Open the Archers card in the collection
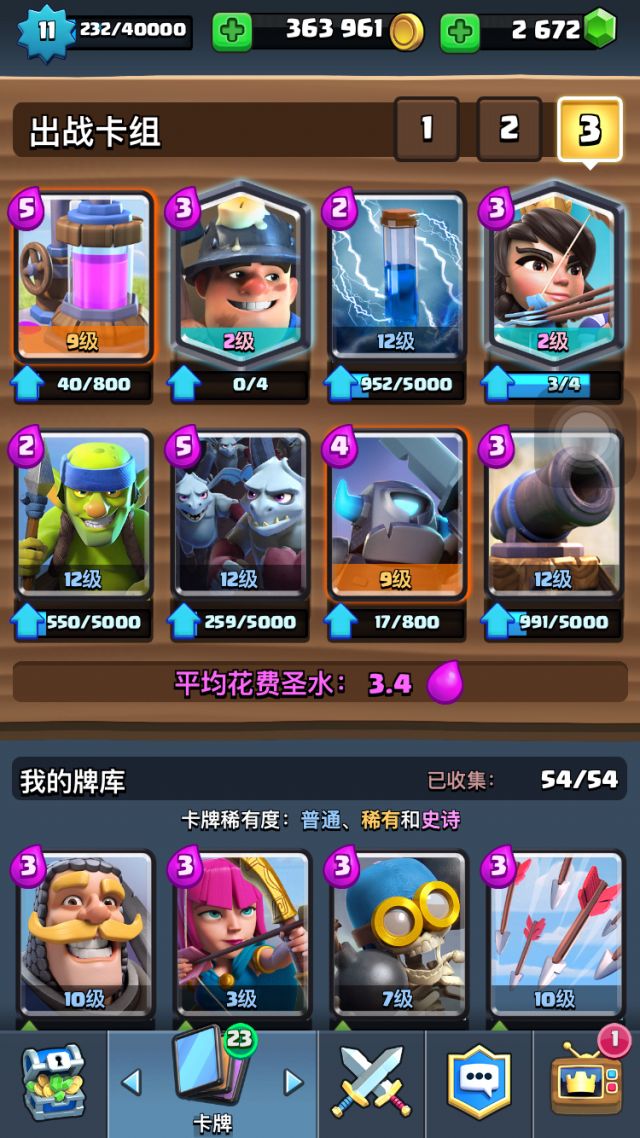This screenshot has height=1138, width=640. [240, 935]
